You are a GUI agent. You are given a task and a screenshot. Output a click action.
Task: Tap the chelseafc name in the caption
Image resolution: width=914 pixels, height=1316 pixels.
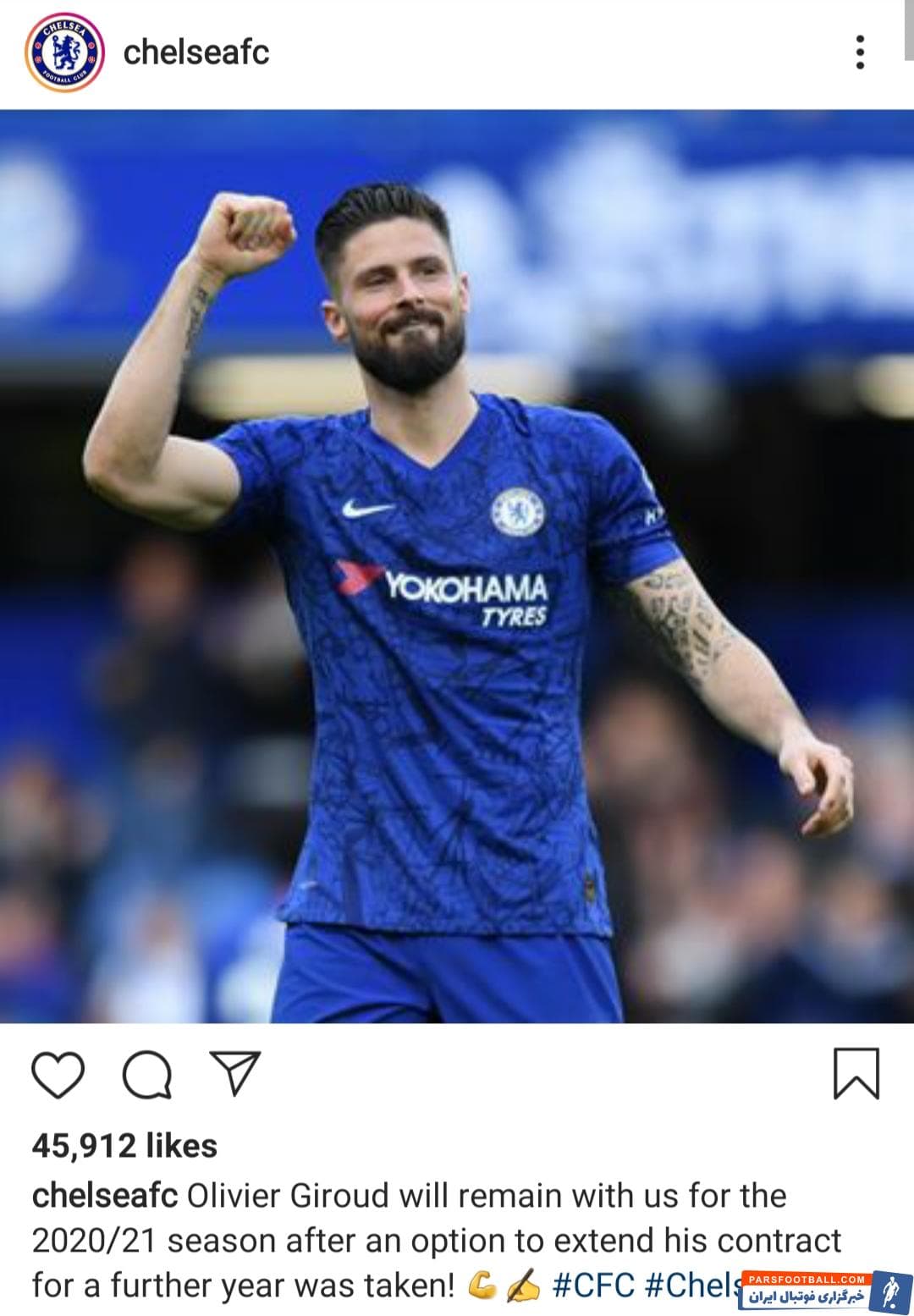pyautogui.click(x=104, y=1196)
